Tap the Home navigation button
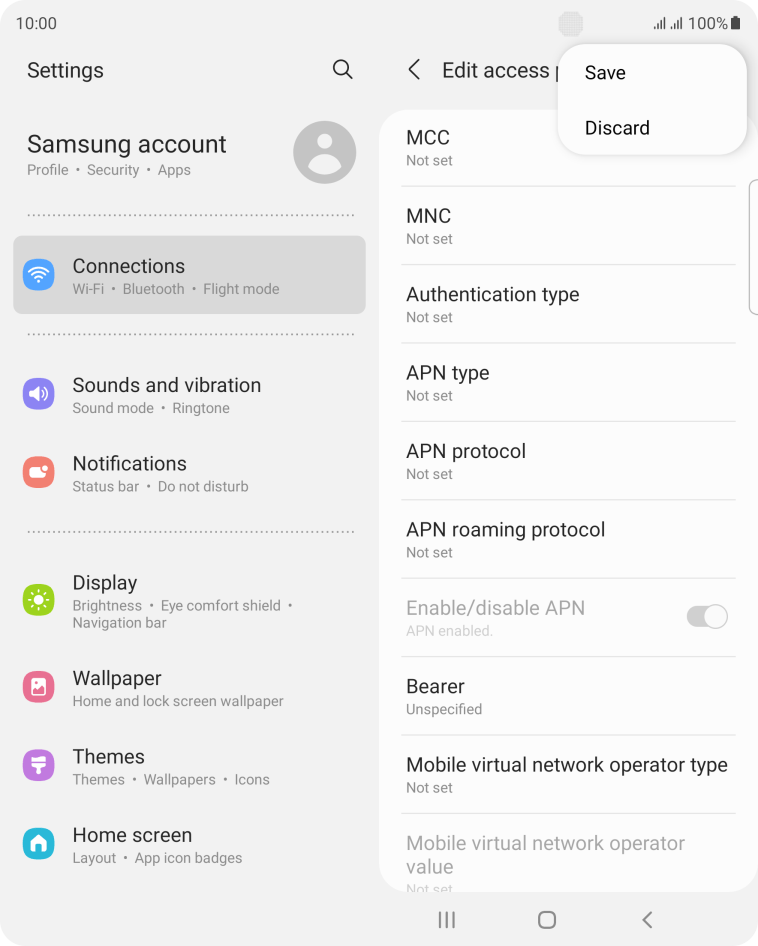 click(x=546, y=918)
